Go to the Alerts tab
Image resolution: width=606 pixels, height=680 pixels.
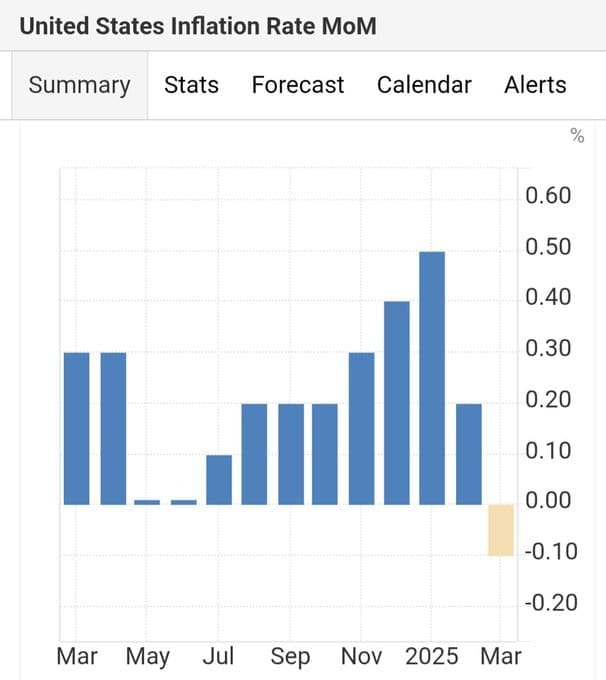(x=535, y=86)
